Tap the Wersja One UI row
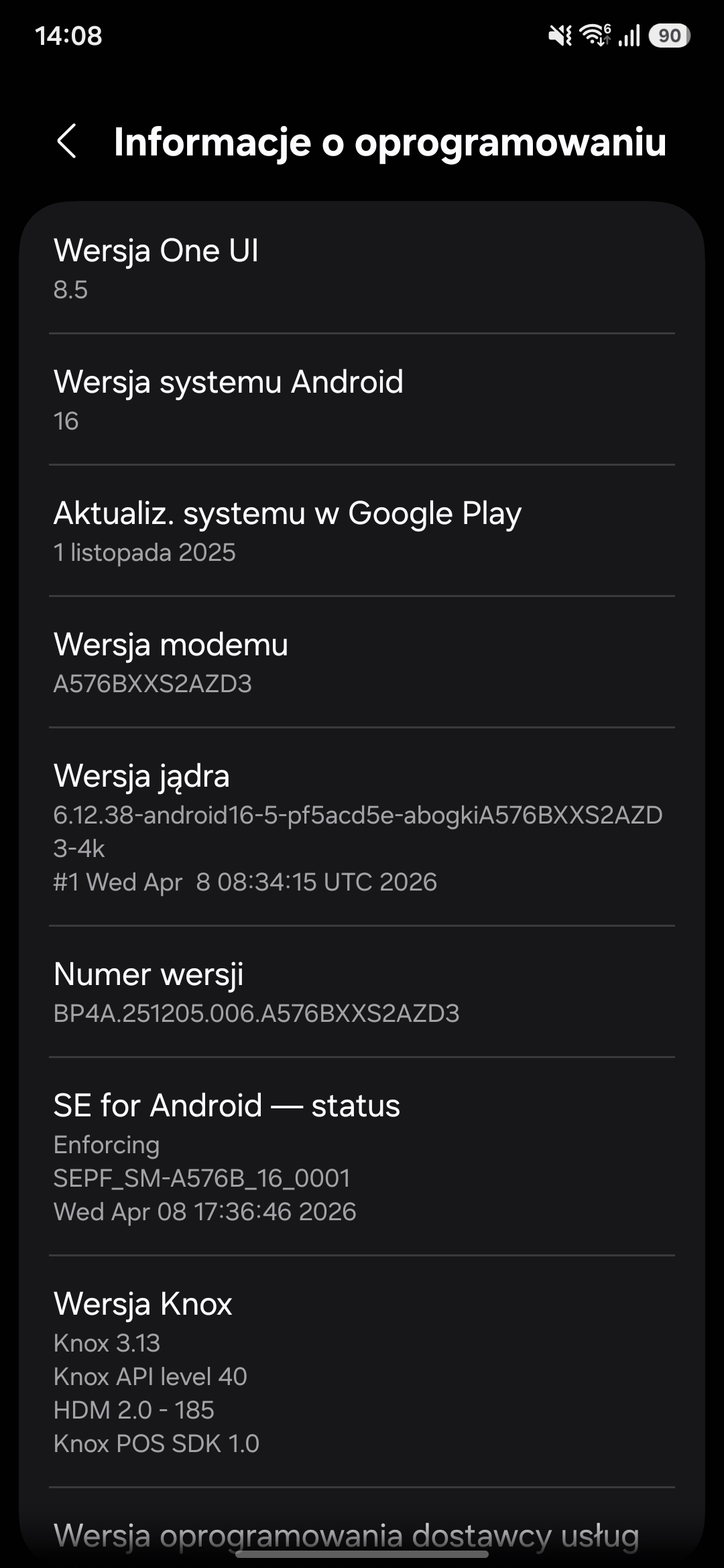This screenshot has height=1568, width=724. (x=362, y=268)
